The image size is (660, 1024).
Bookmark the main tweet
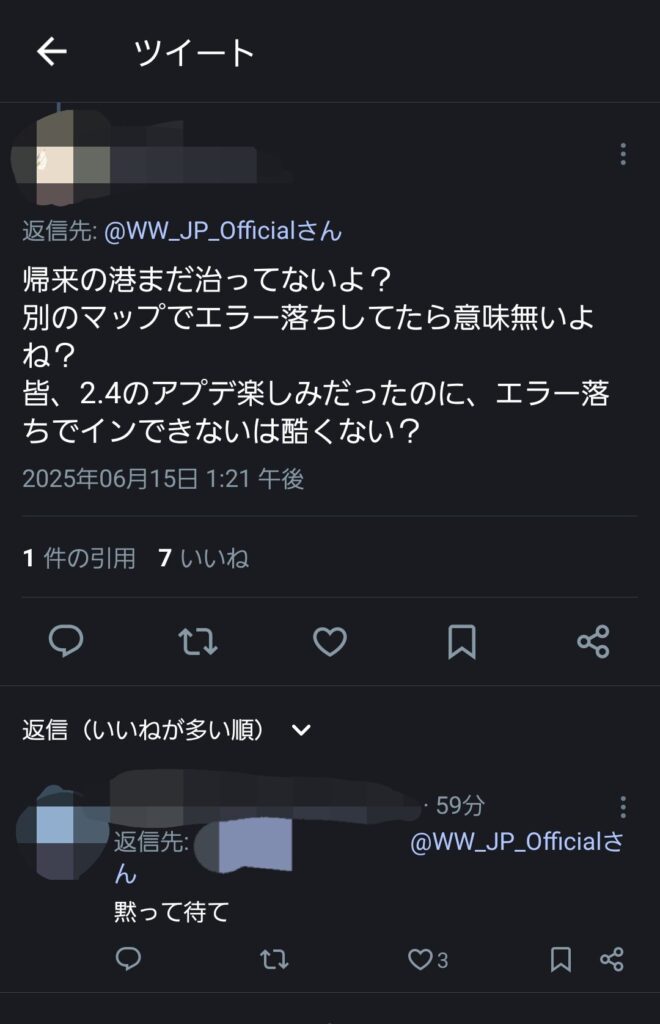point(461,641)
